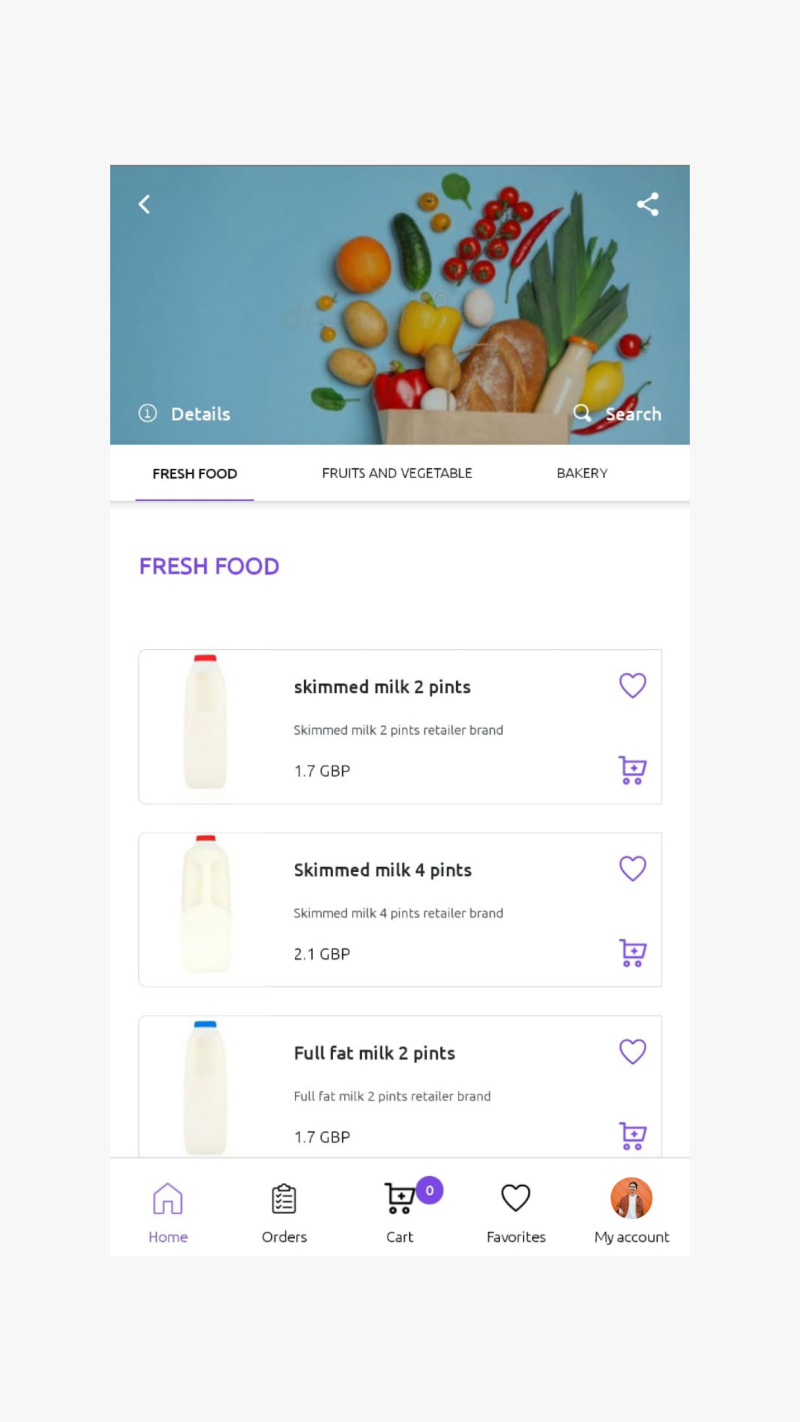Select the Home icon in the navigation
Screen dimensions: 800x1422
pos(168,1198)
